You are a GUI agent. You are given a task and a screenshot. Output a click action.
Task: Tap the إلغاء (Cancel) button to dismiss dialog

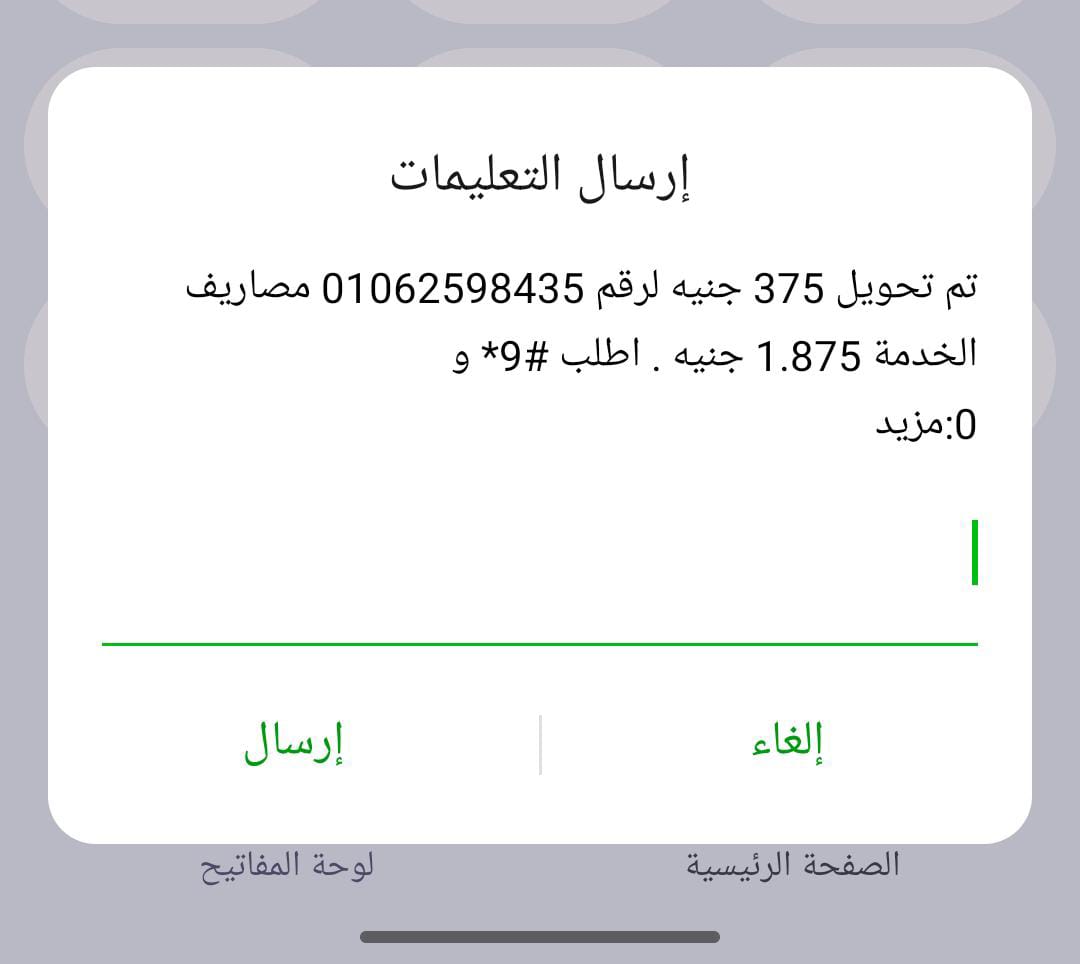click(x=787, y=743)
